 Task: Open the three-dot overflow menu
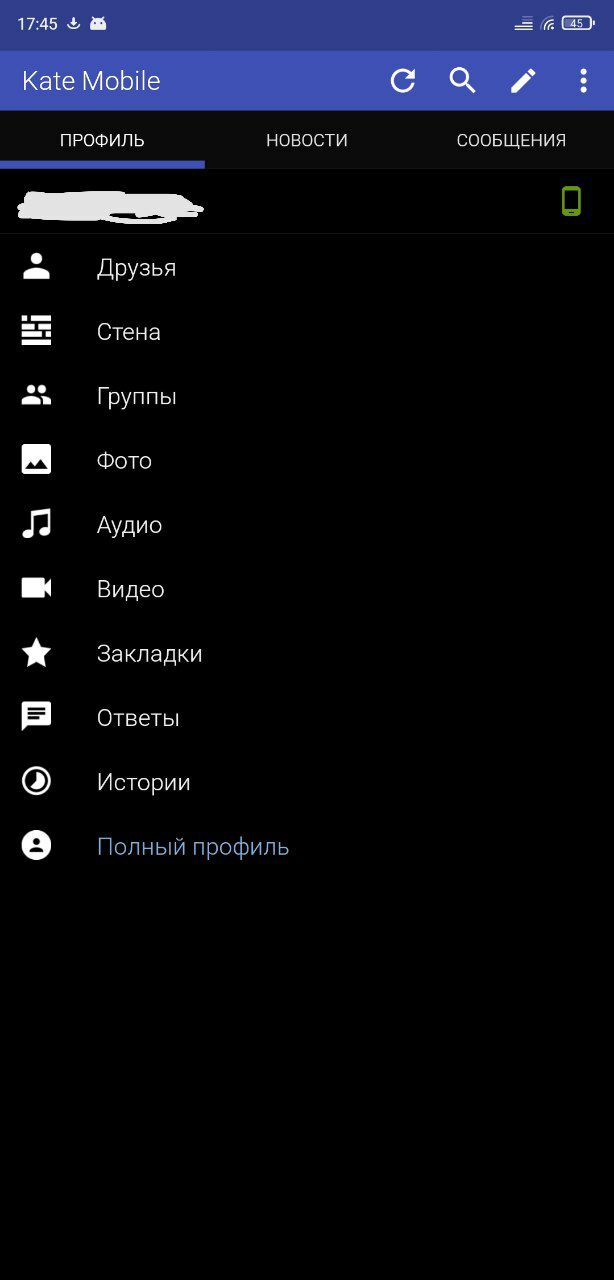(583, 81)
